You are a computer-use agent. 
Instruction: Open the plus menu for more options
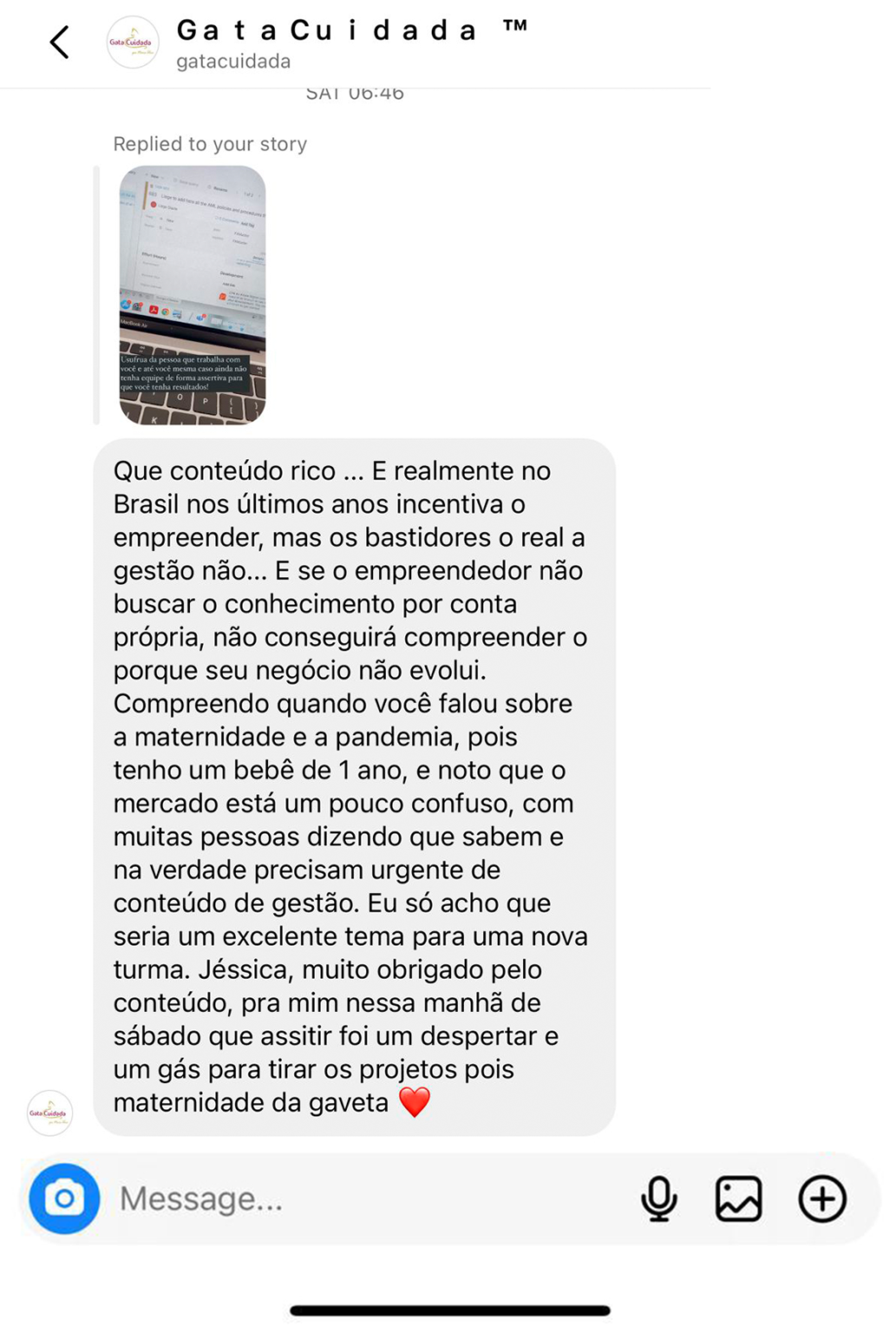[821, 1198]
